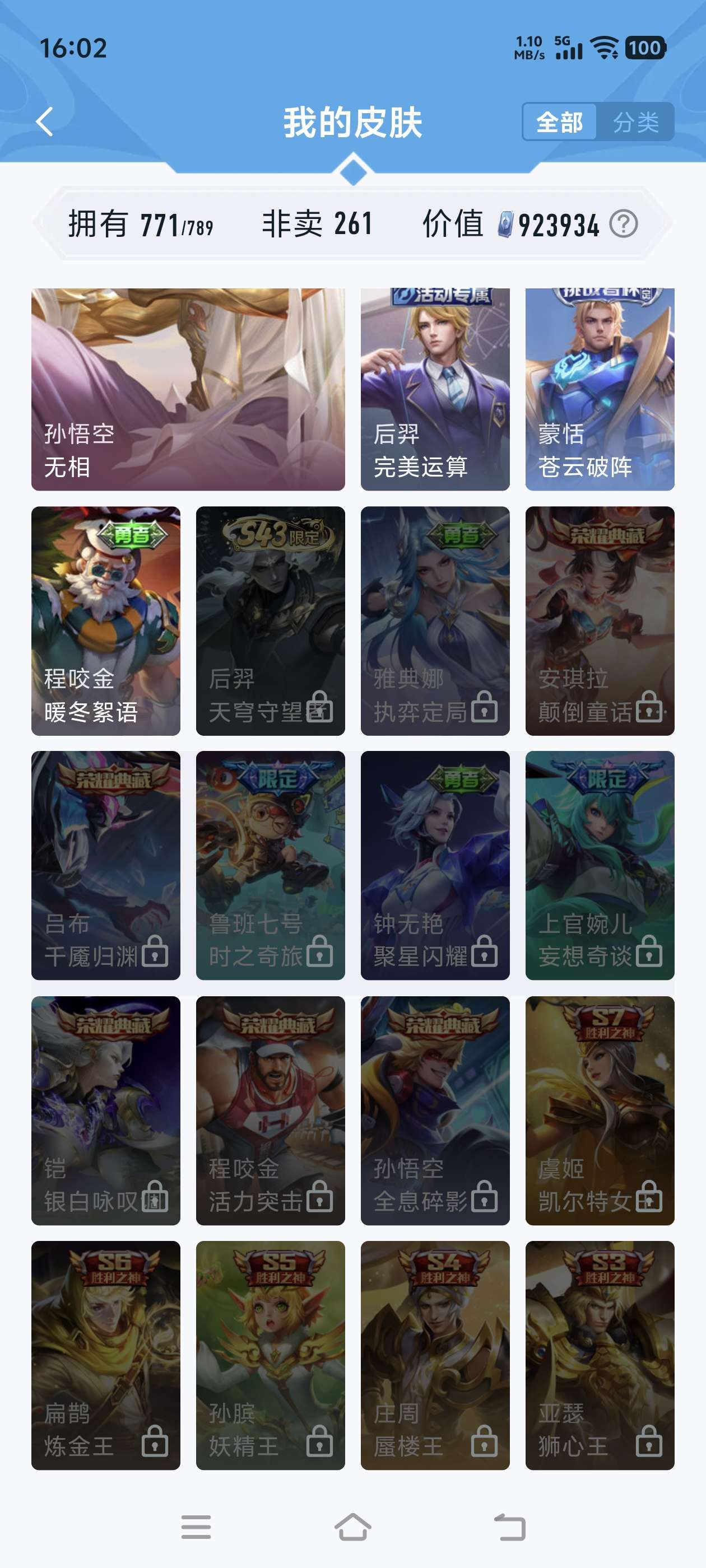Open the 扁鹊 炼金王 skin card
Image resolution: width=706 pixels, height=1568 pixels.
(105, 1355)
